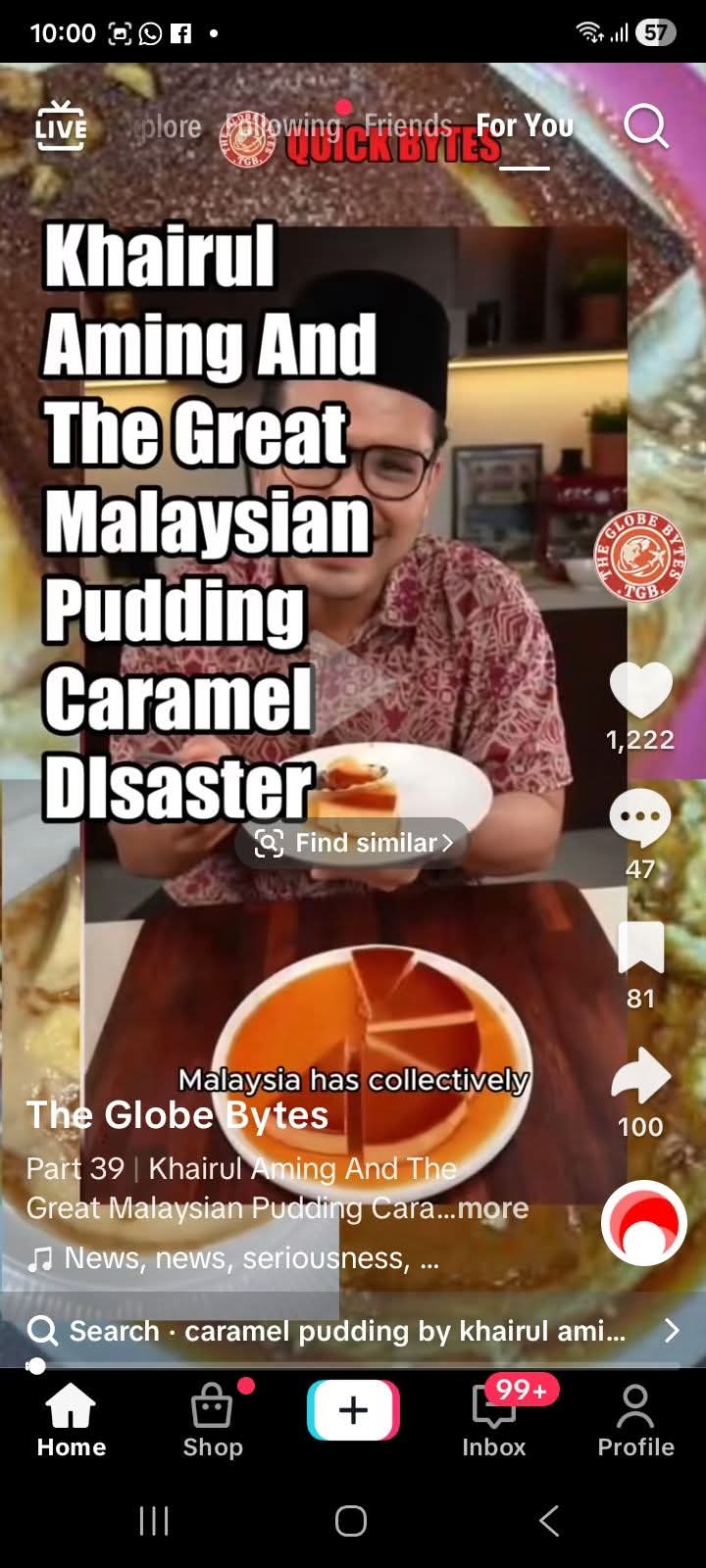Open the comments on this video
The width and height of the screenshot is (706, 1568).
pos(640,818)
